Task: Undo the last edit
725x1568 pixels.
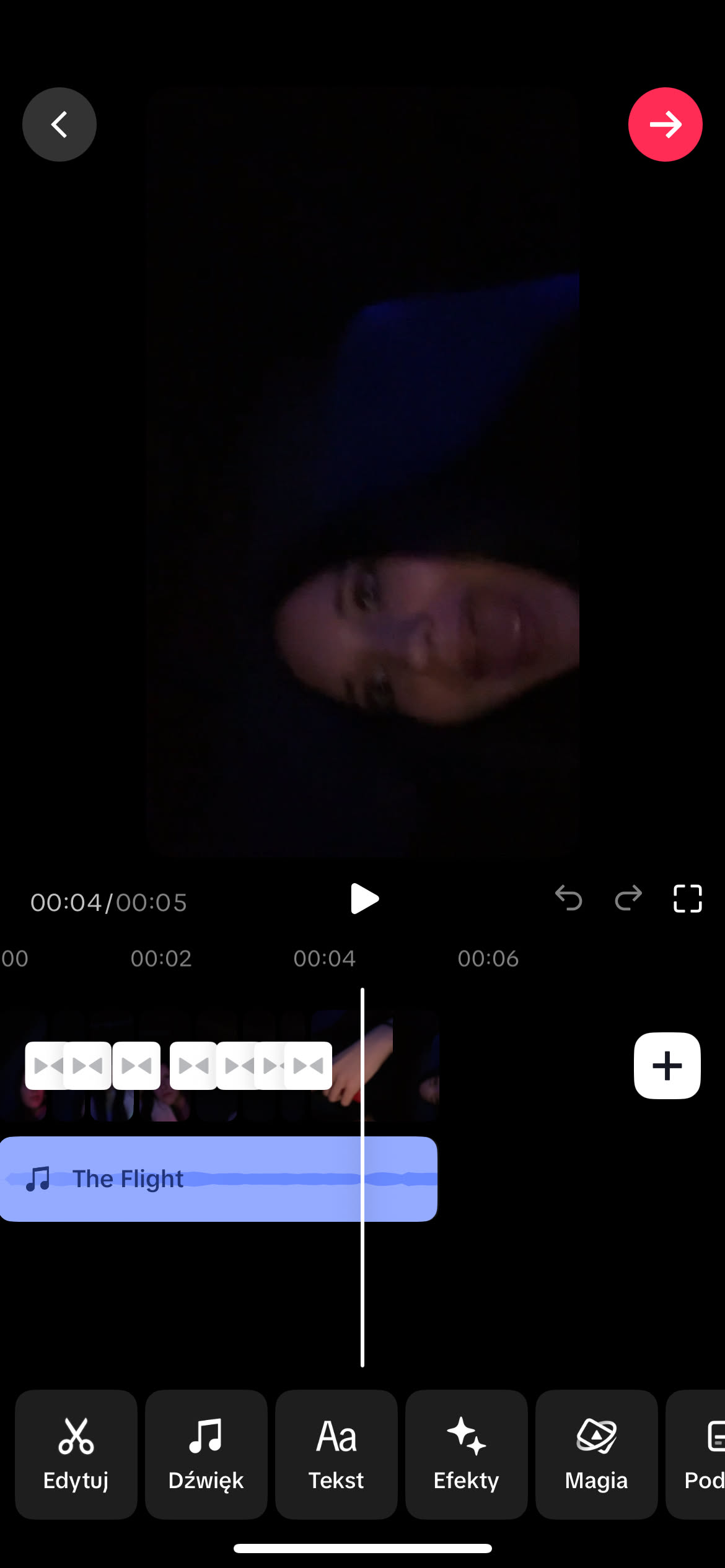Action: (x=568, y=898)
